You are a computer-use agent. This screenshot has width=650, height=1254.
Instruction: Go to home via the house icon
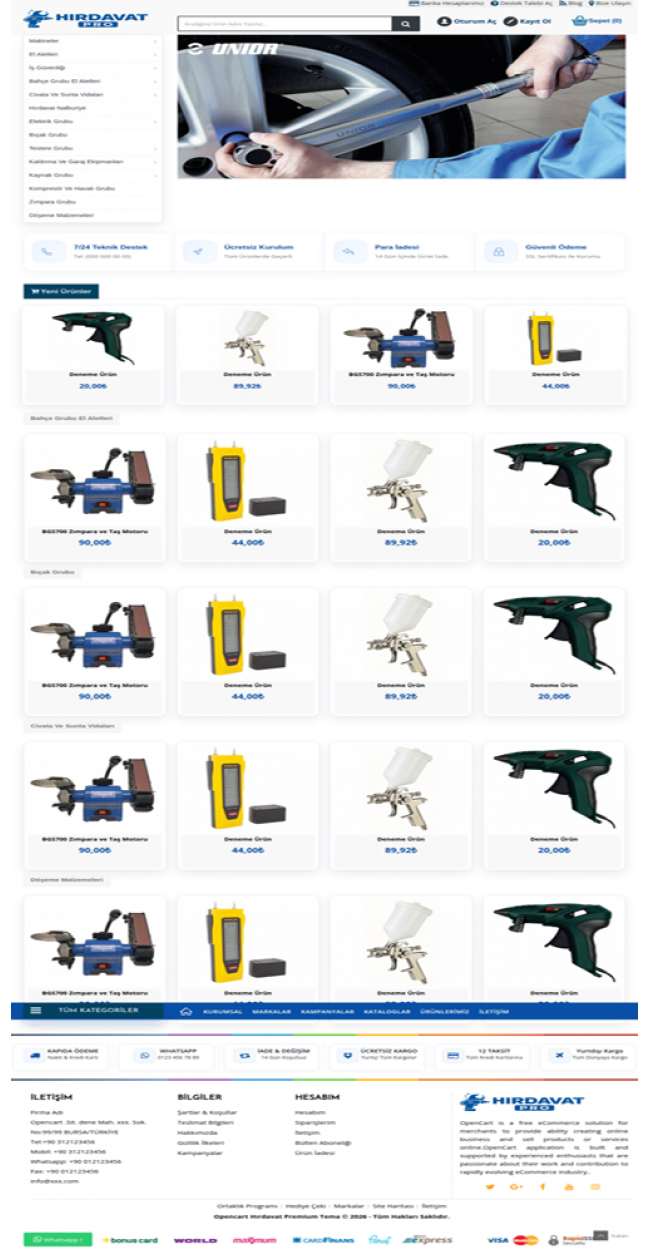185,1011
